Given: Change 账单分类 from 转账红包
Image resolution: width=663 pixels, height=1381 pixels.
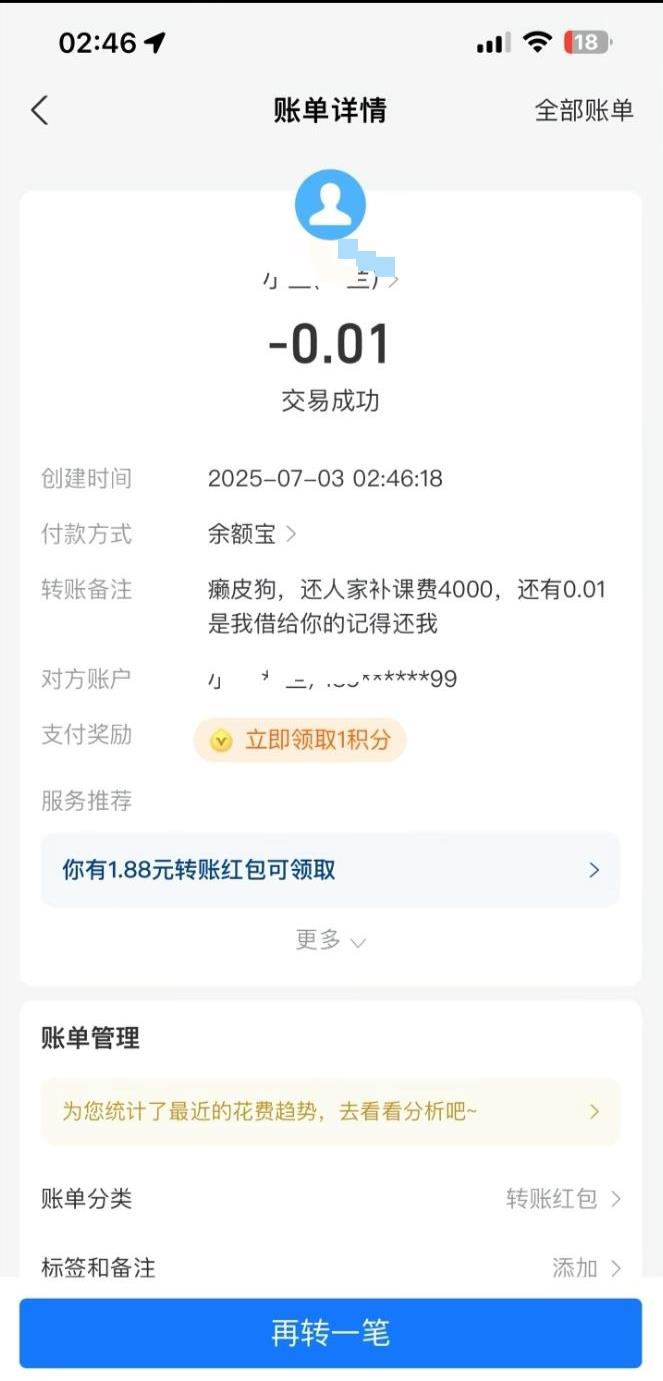Looking at the screenshot, I should tap(563, 1198).
